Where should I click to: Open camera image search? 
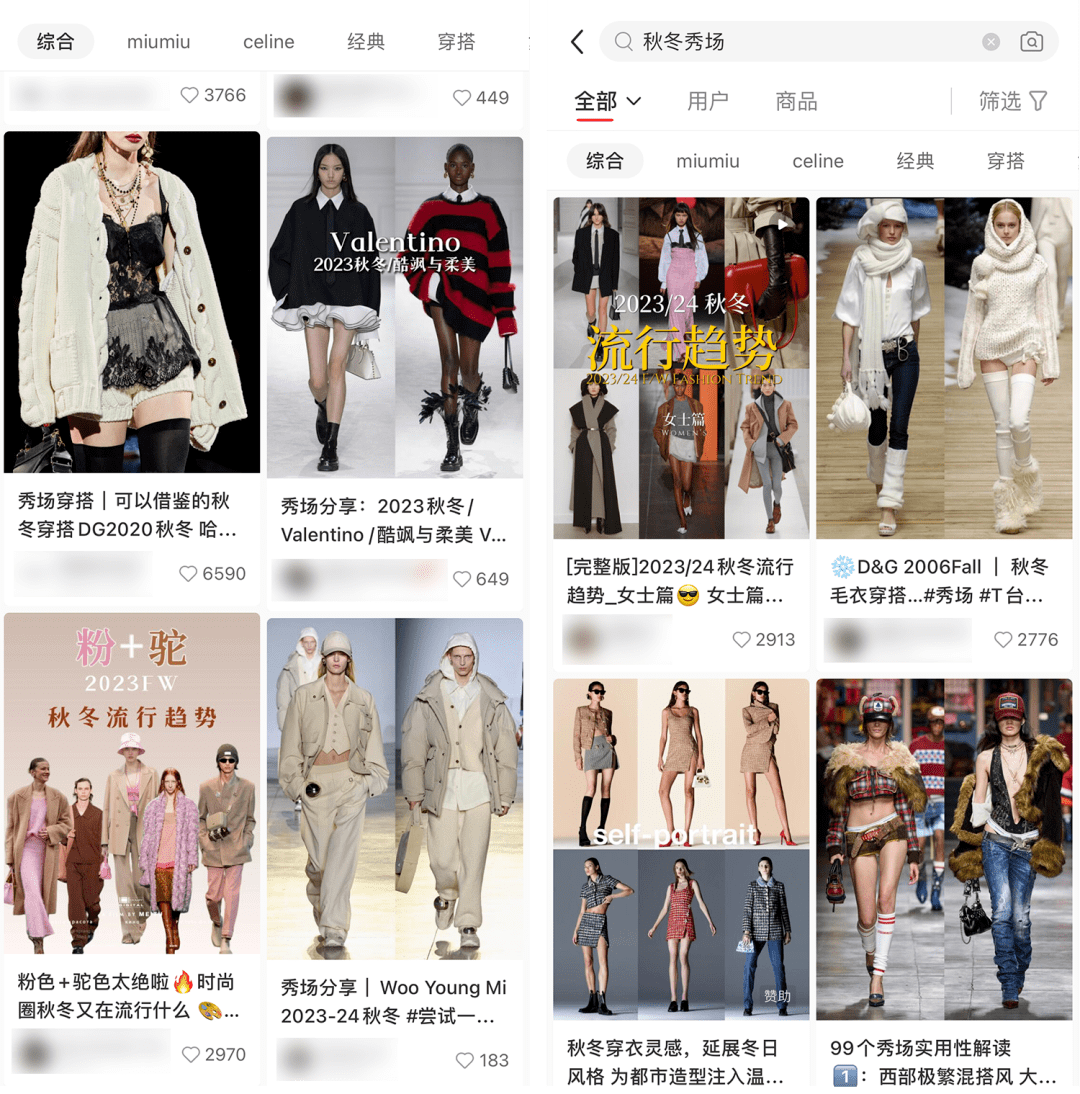(x=1031, y=42)
